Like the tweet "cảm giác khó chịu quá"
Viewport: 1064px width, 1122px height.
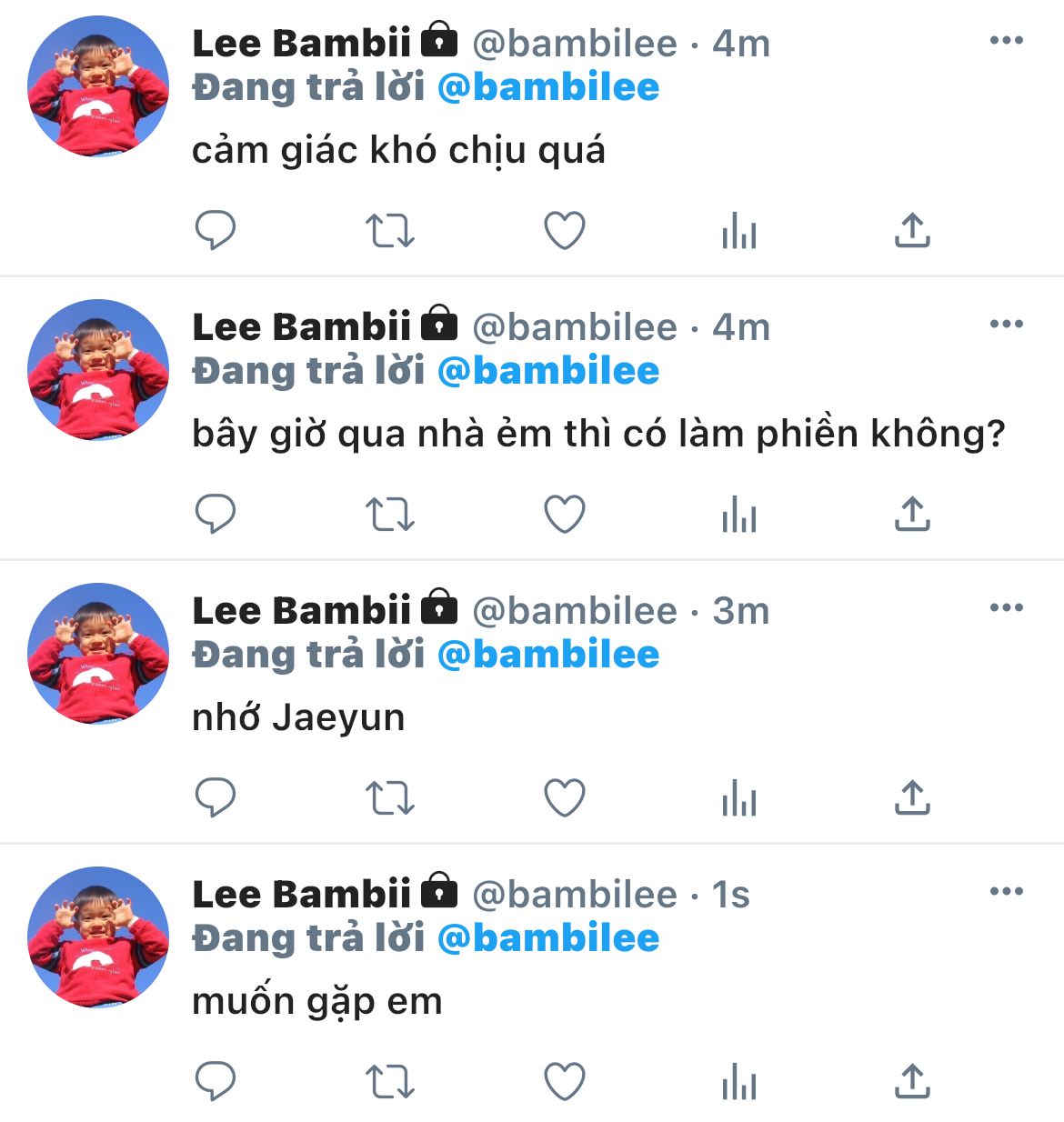pos(564,231)
